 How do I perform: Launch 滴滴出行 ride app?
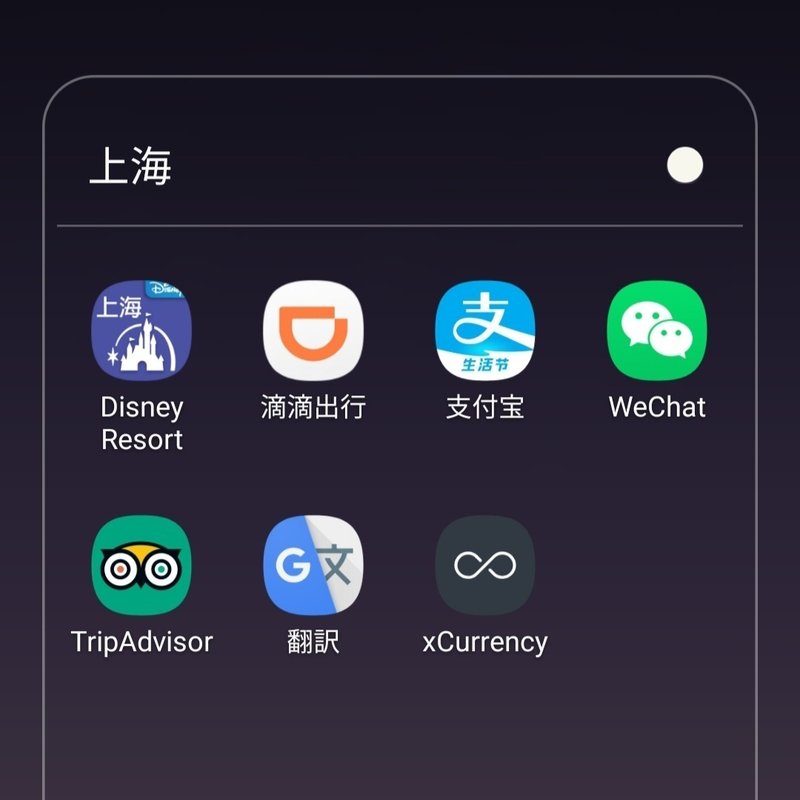313,330
